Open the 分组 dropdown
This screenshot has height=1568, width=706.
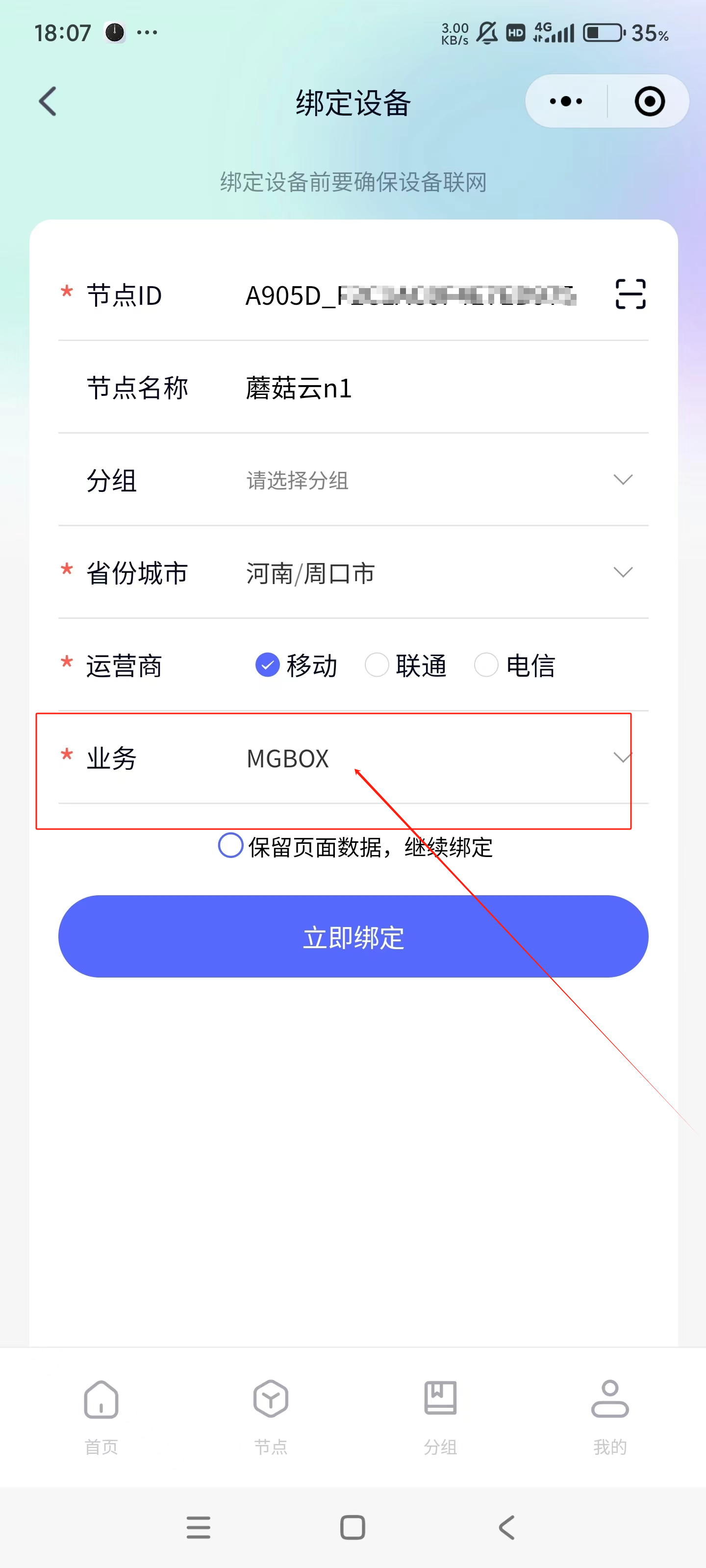click(353, 480)
